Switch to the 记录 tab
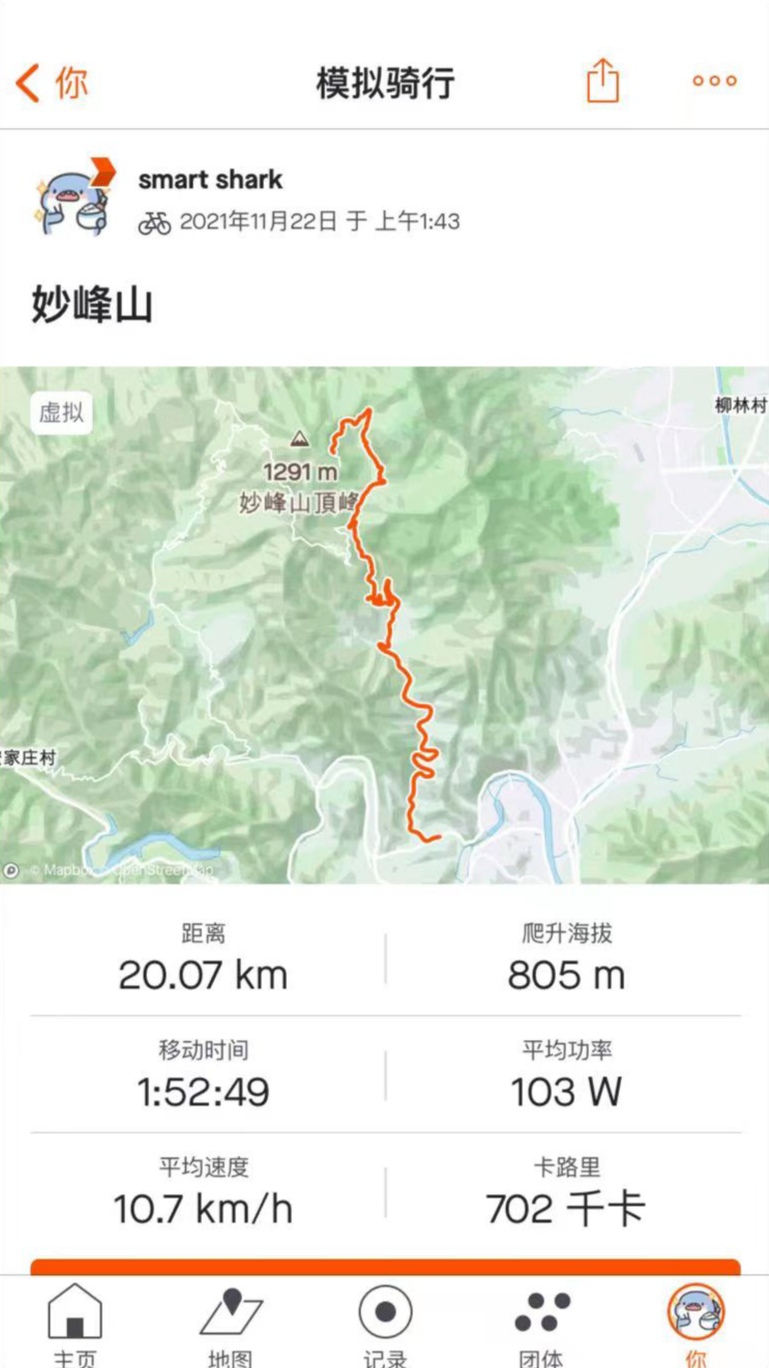 (x=385, y=1322)
